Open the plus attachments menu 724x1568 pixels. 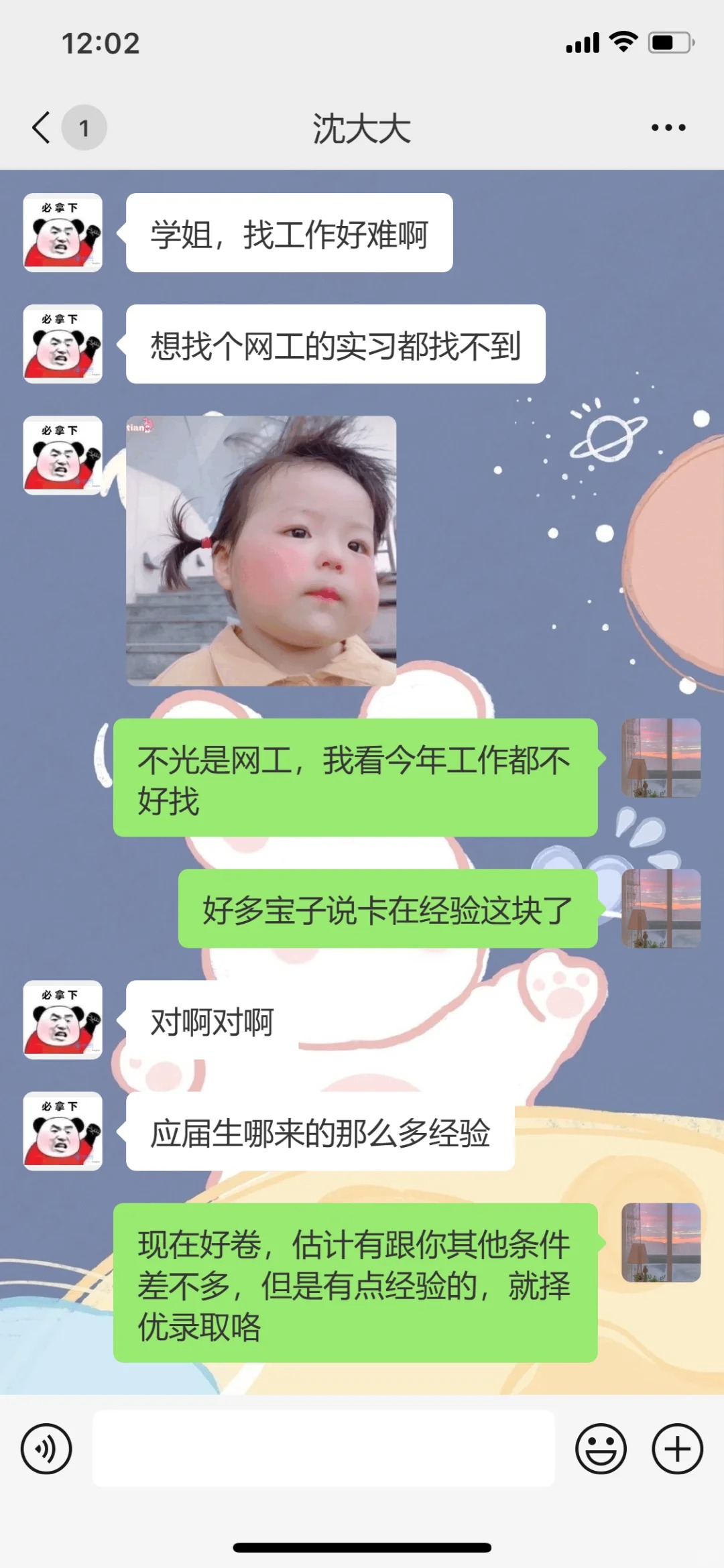(677, 1449)
